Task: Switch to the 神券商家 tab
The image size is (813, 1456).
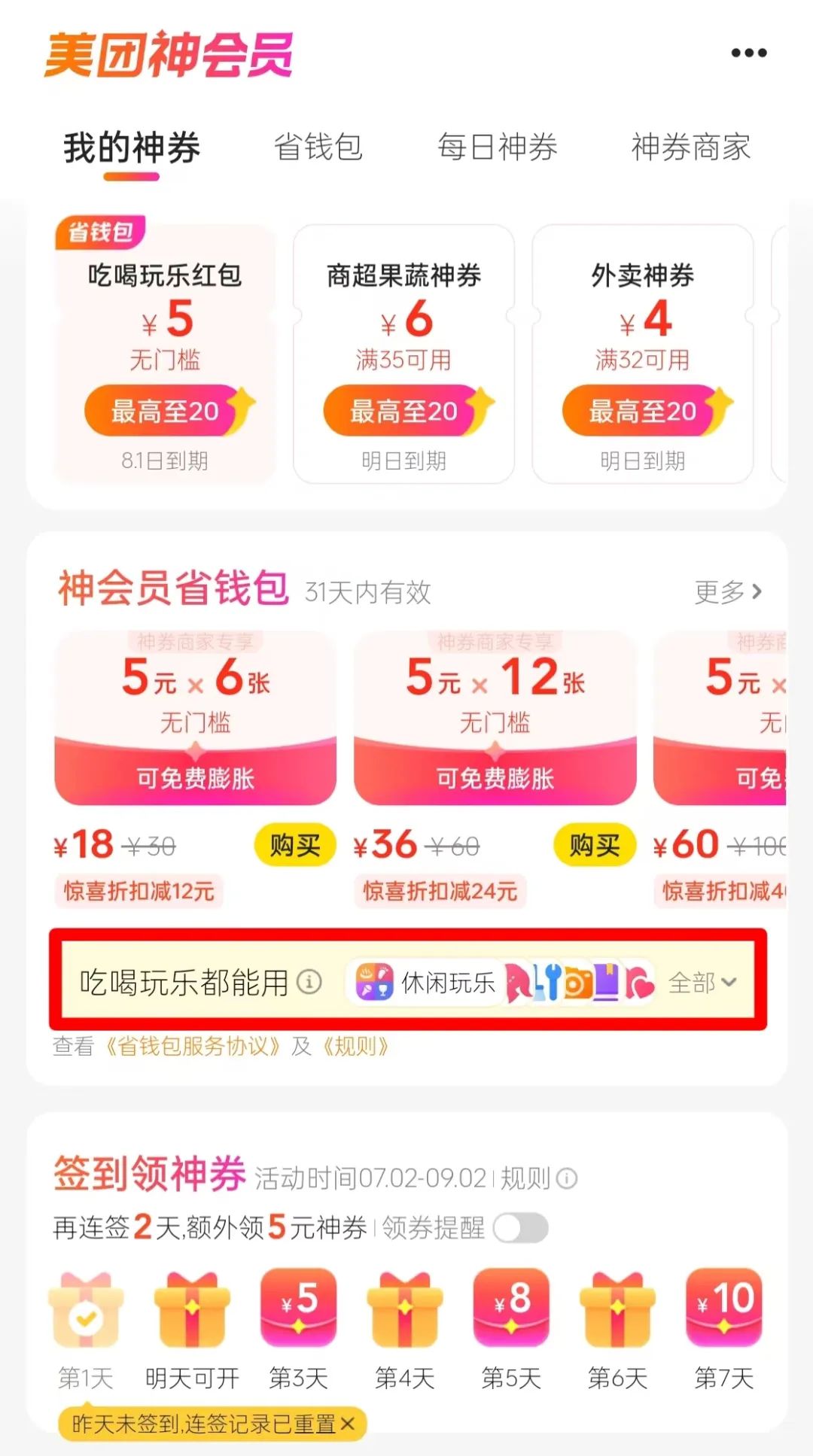Action: tap(690, 147)
